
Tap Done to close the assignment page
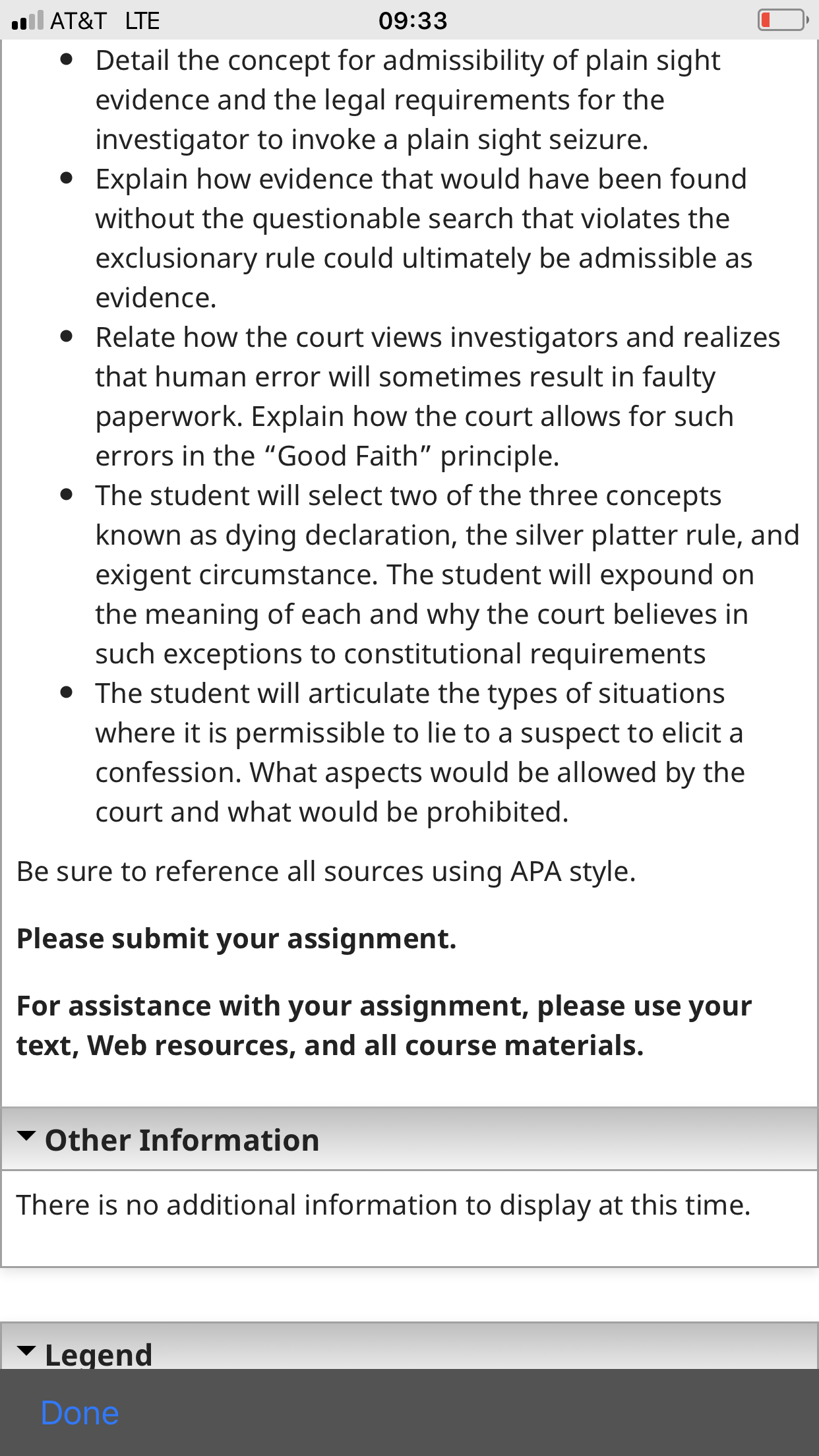coord(80,1413)
